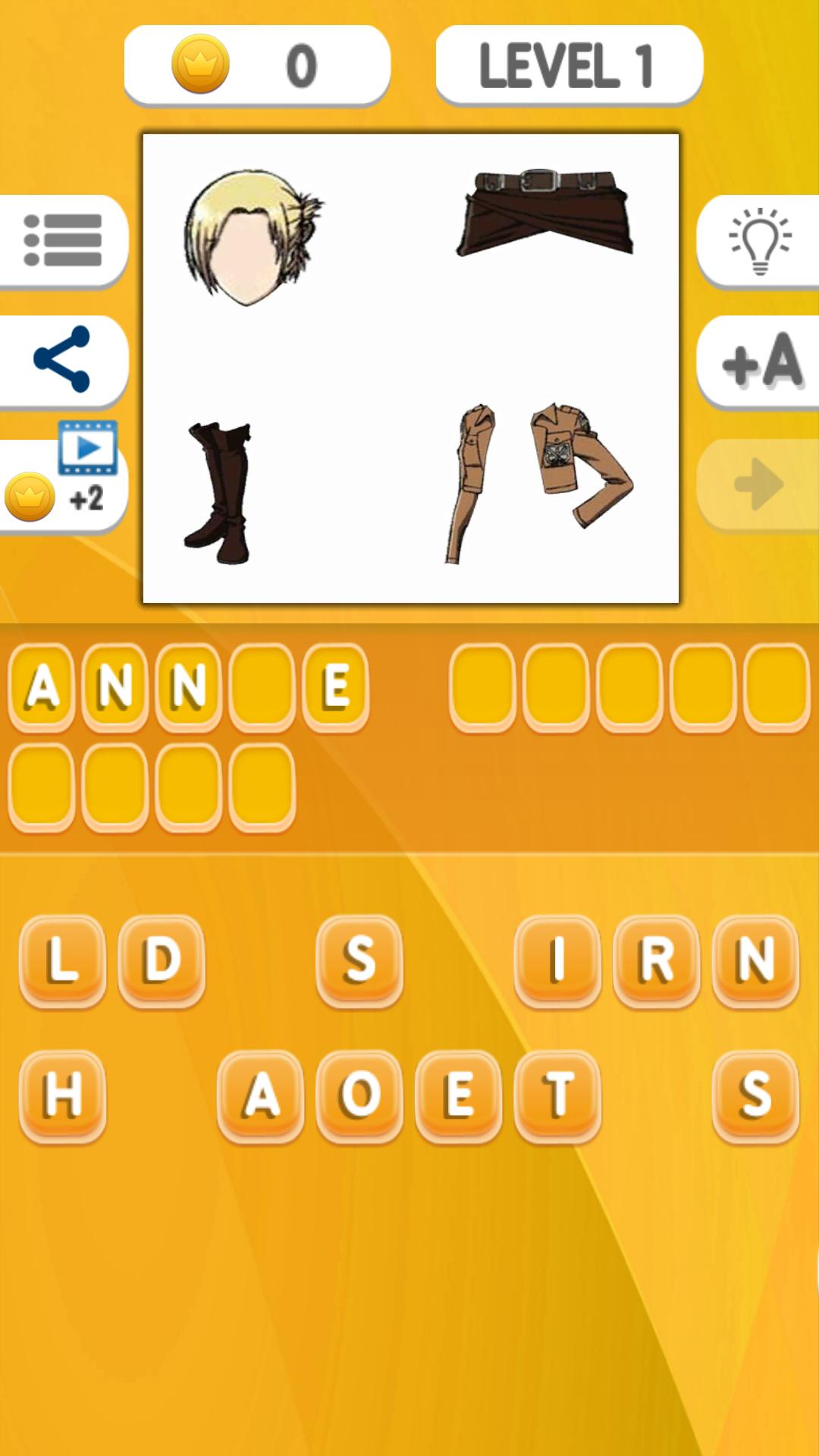Screen dimensions: 819x1456
Task: Use the lightbulb hint
Action: [759, 240]
